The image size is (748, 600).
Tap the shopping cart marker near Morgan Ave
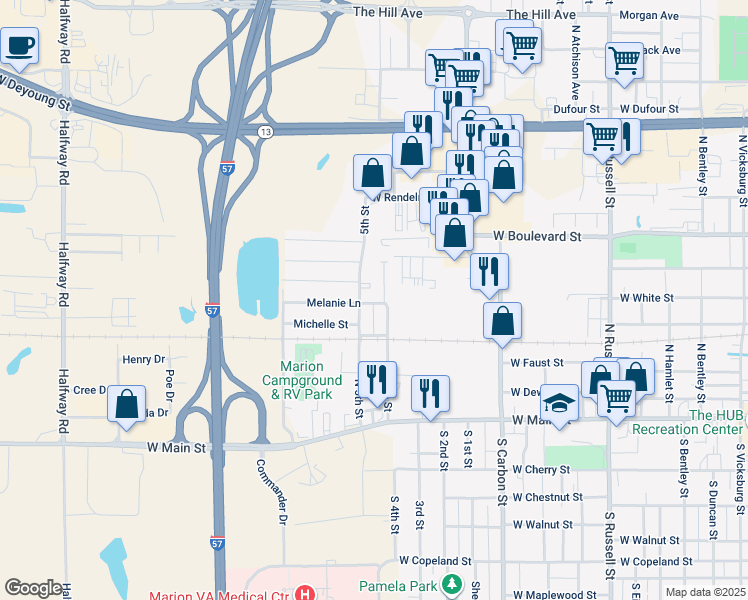[x=624, y=62]
